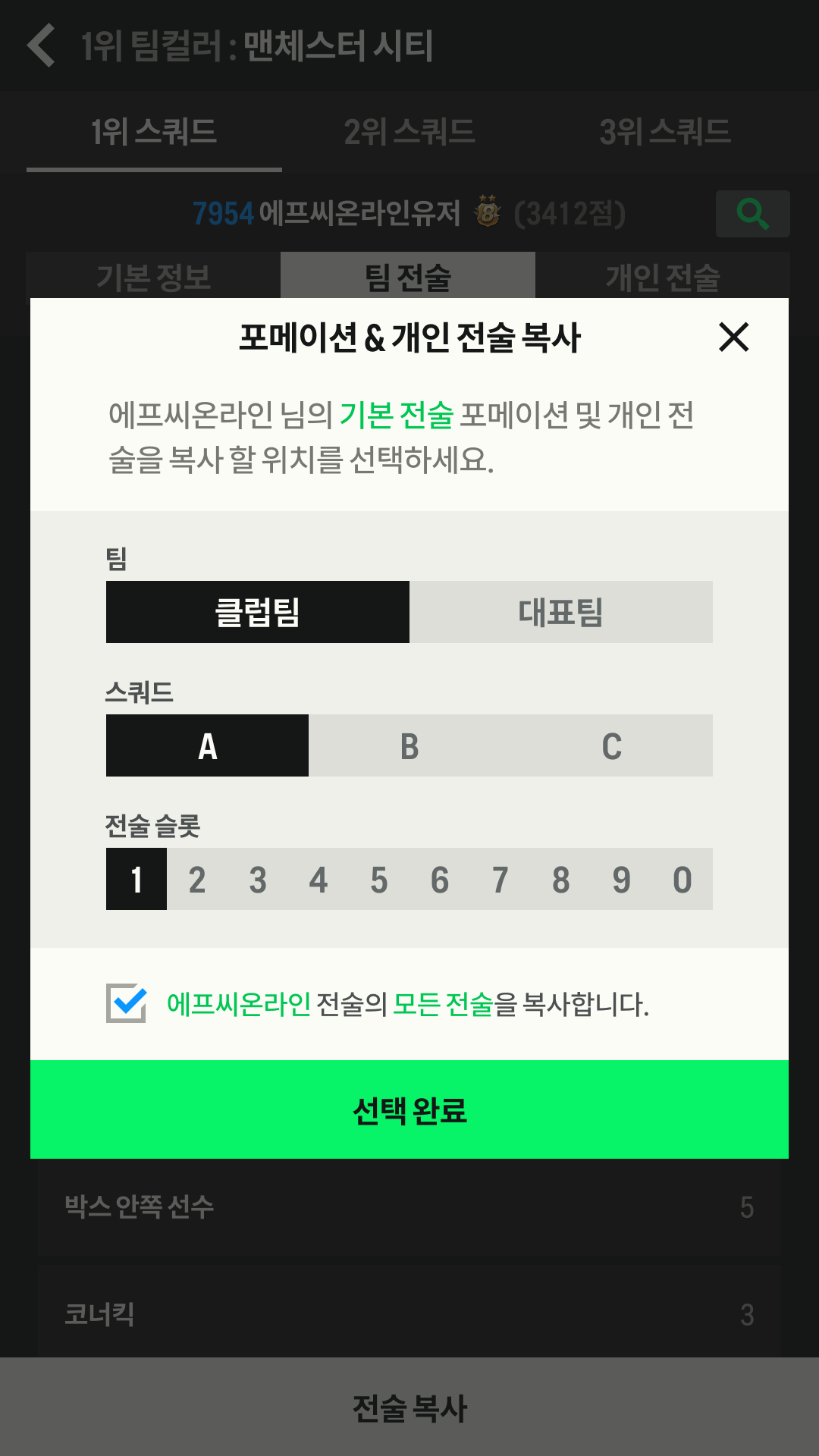
Task: Select tactic slot 3
Action: 258,880
